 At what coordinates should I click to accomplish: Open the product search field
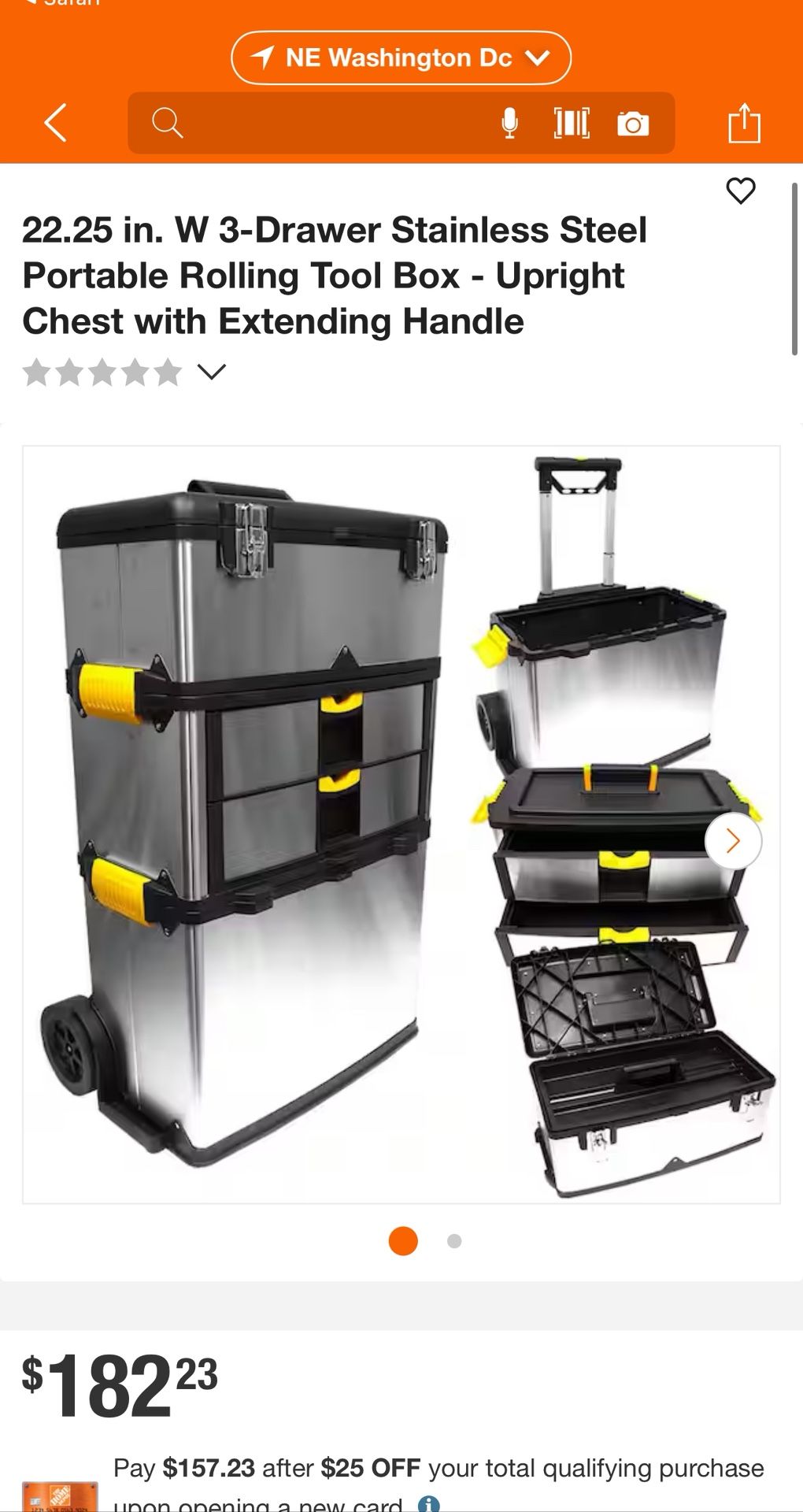(315, 124)
